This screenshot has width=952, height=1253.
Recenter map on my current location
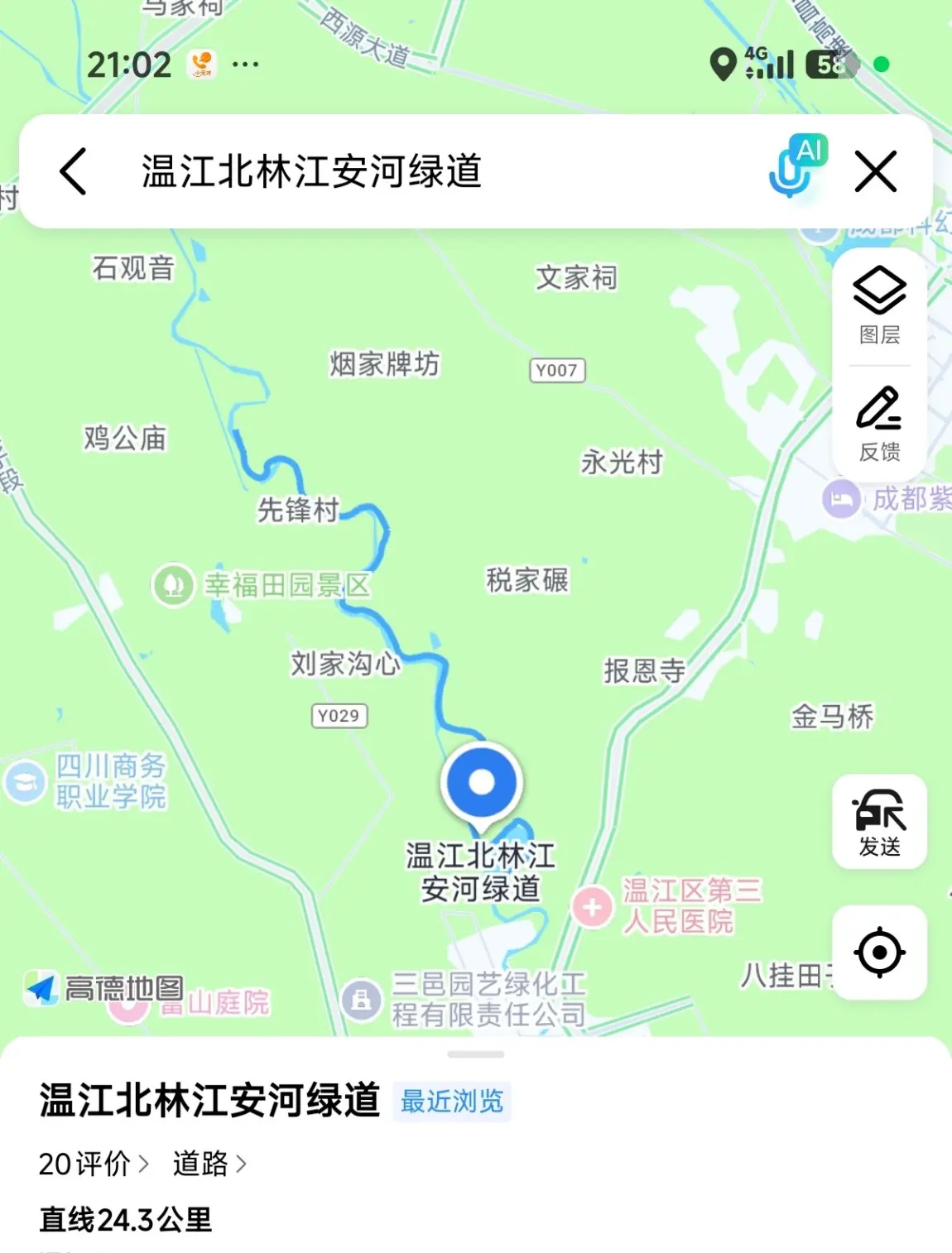pyautogui.click(x=879, y=953)
